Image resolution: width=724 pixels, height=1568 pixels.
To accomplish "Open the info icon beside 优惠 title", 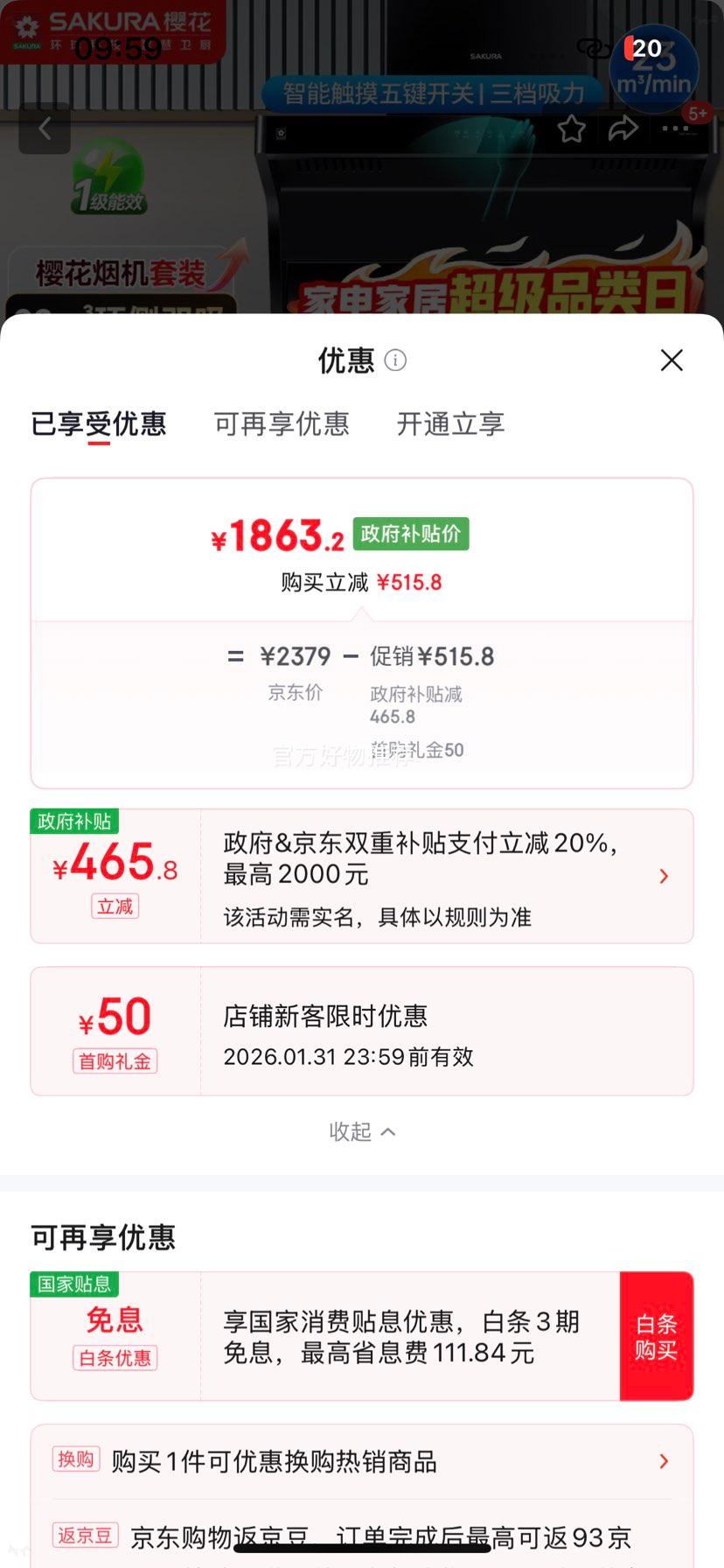I will [396, 360].
